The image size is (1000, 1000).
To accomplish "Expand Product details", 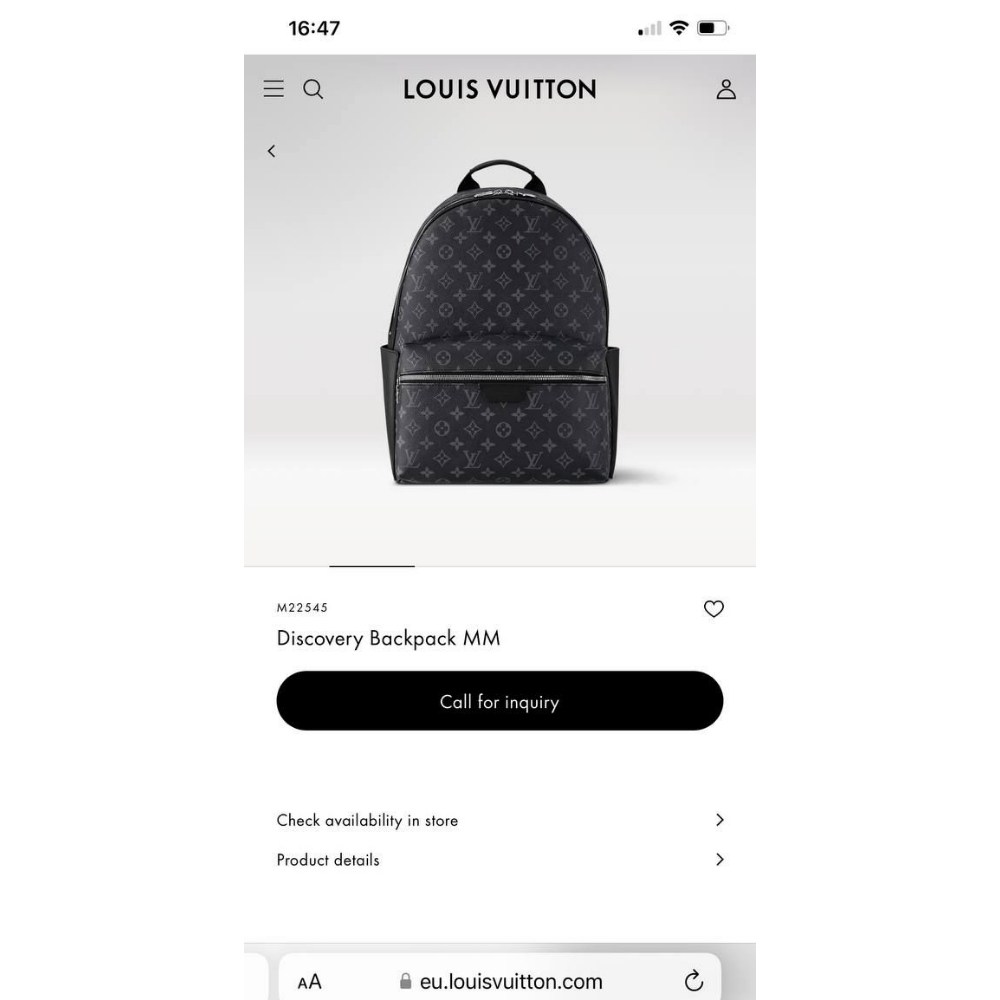I will tap(499, 860).
